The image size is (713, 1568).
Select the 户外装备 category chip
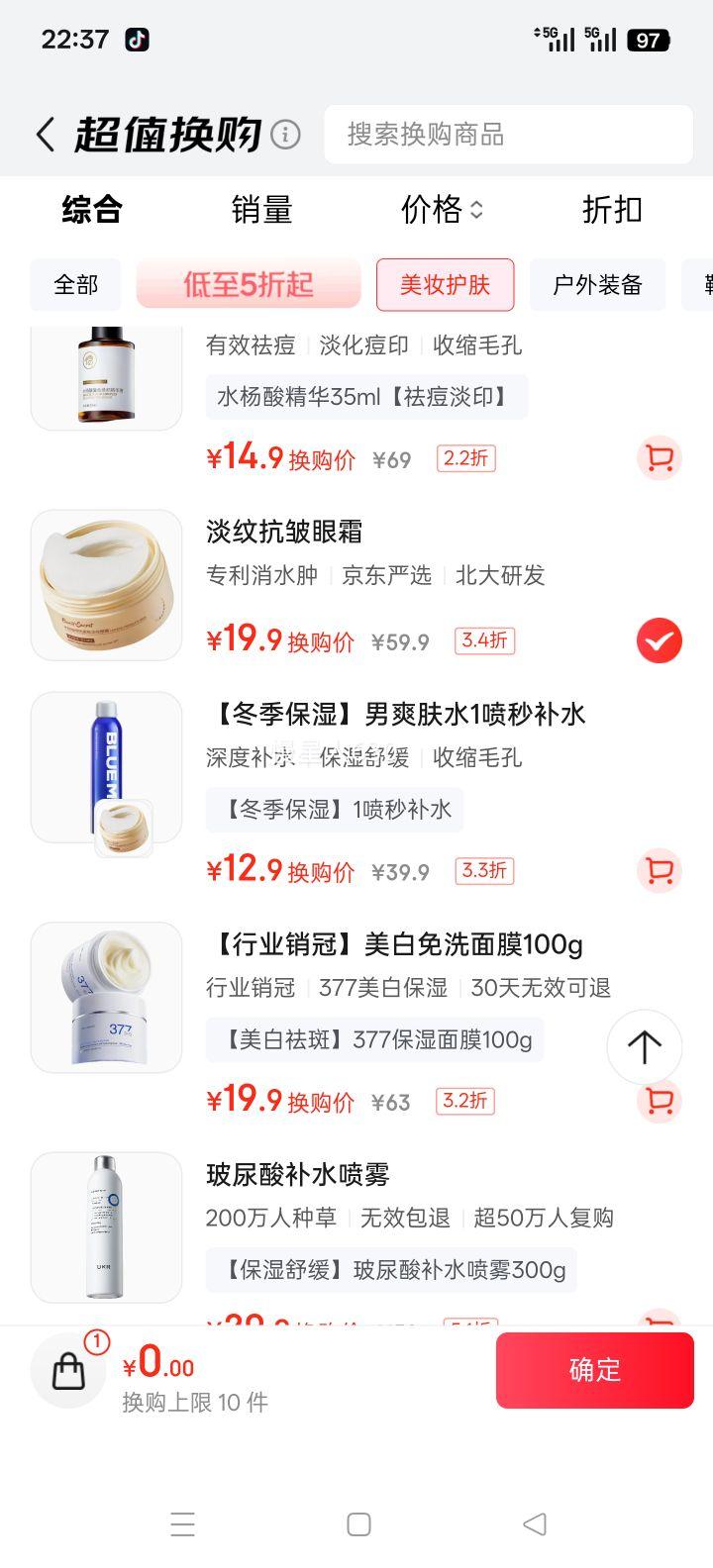597,285
